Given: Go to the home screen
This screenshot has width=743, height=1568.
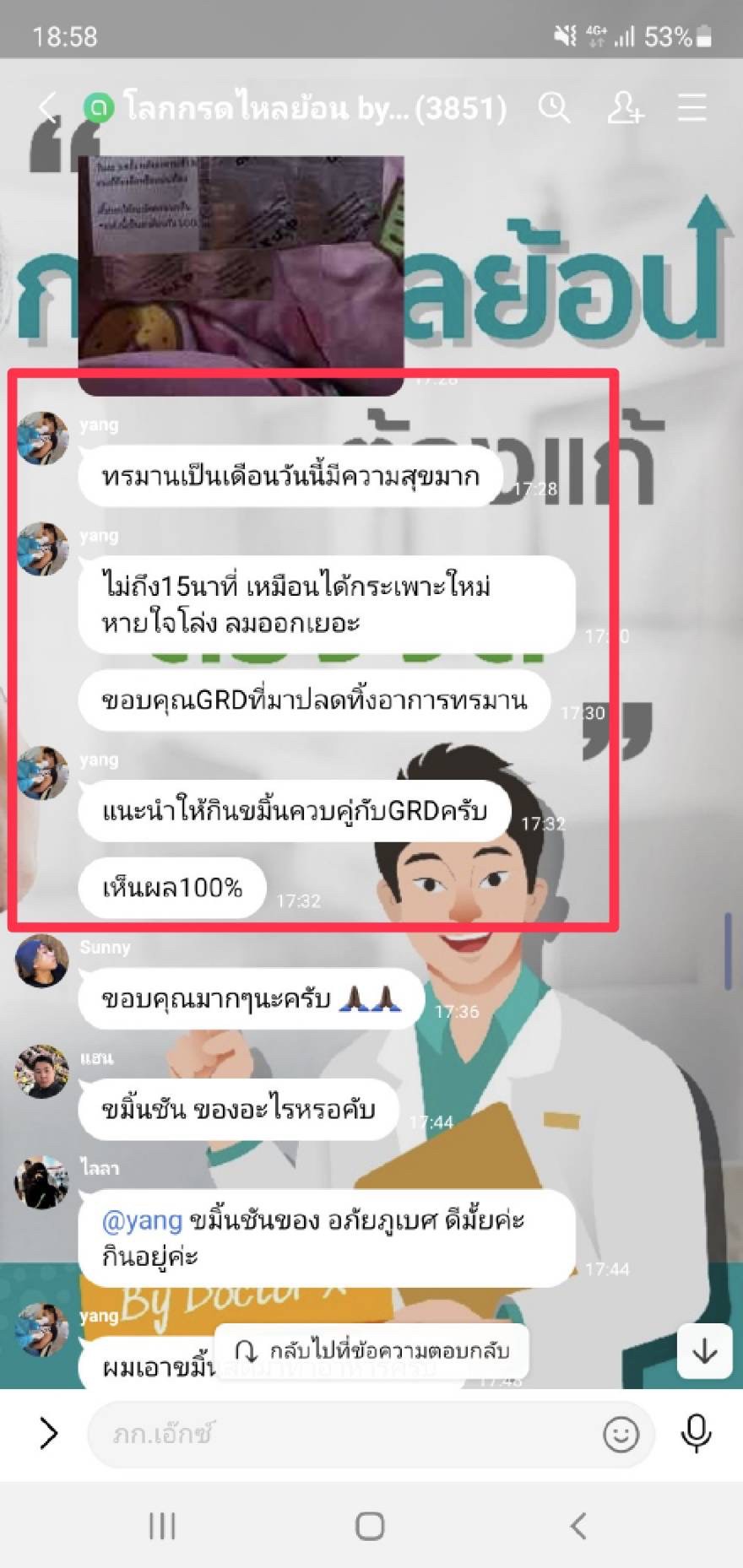Looking at the screenshot, I should pos(370,1526).
